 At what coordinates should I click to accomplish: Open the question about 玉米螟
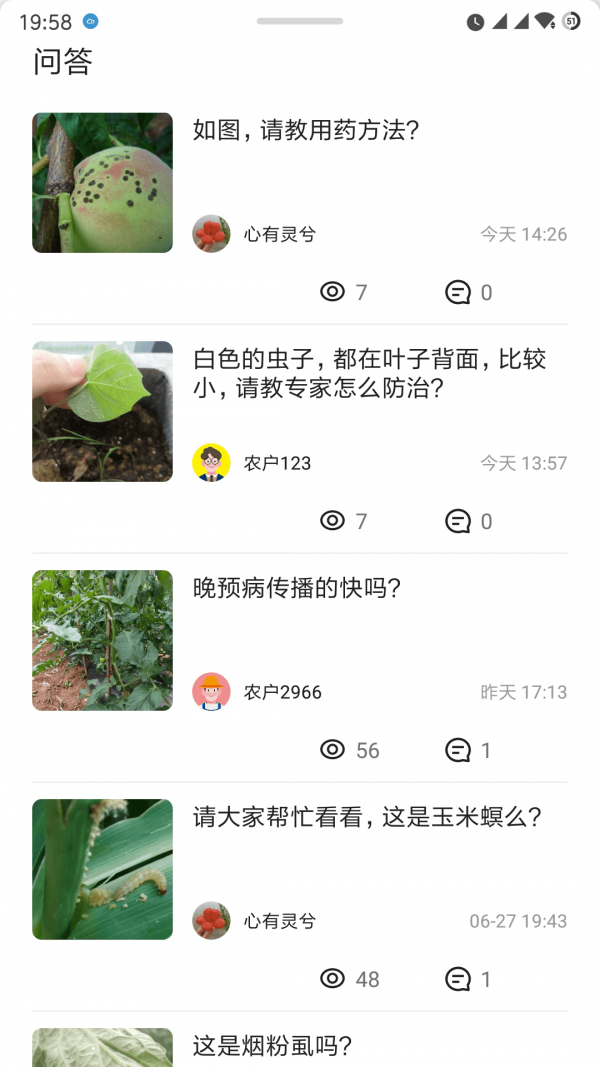pos(367,817)
